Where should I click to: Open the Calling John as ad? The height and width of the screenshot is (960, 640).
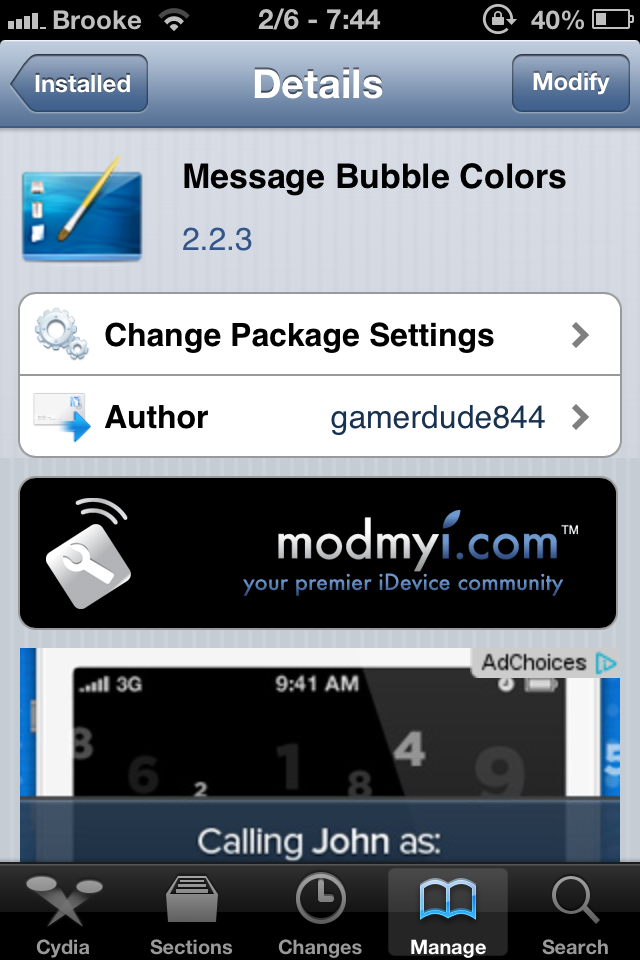[x=318, y=780]
